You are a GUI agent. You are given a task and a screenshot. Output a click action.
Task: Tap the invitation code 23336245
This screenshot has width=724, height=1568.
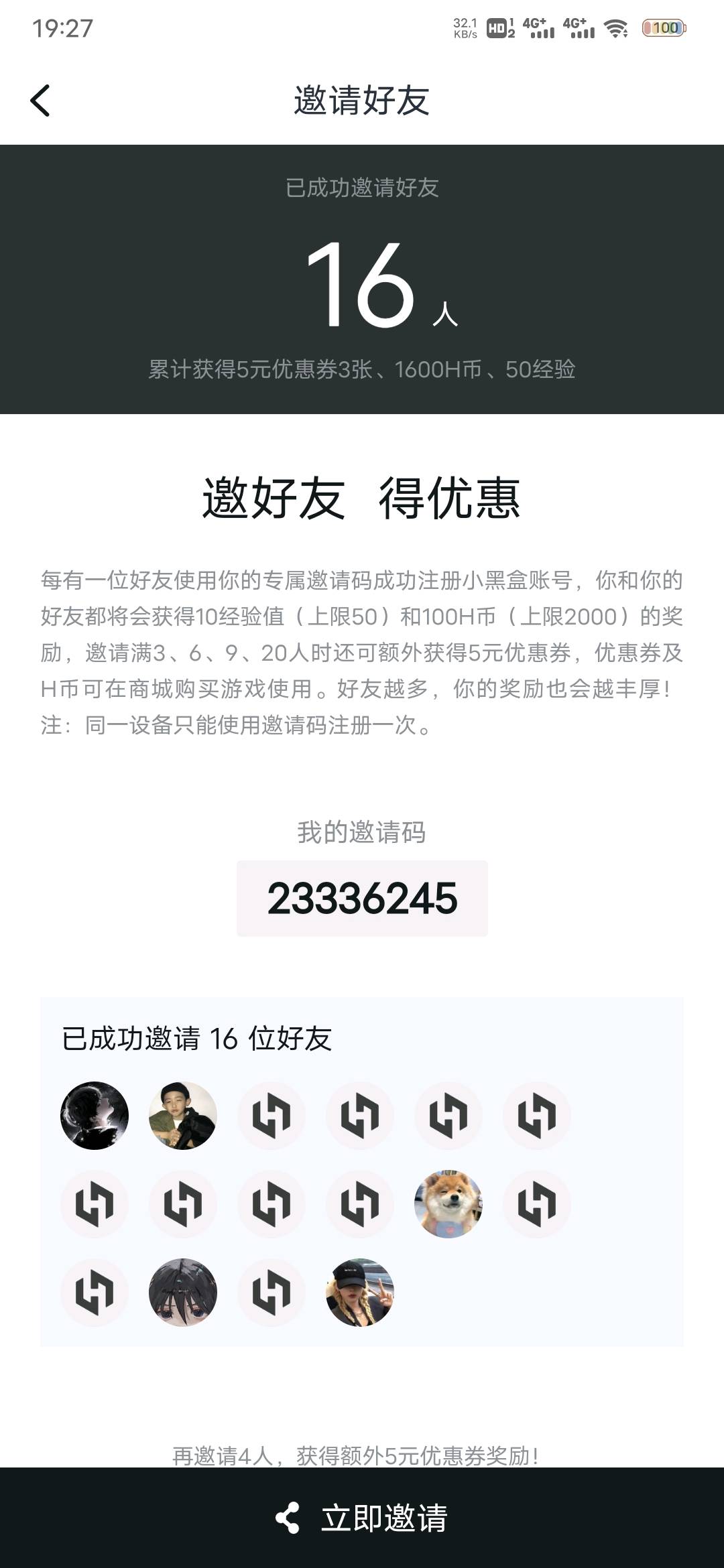point(362,898)
